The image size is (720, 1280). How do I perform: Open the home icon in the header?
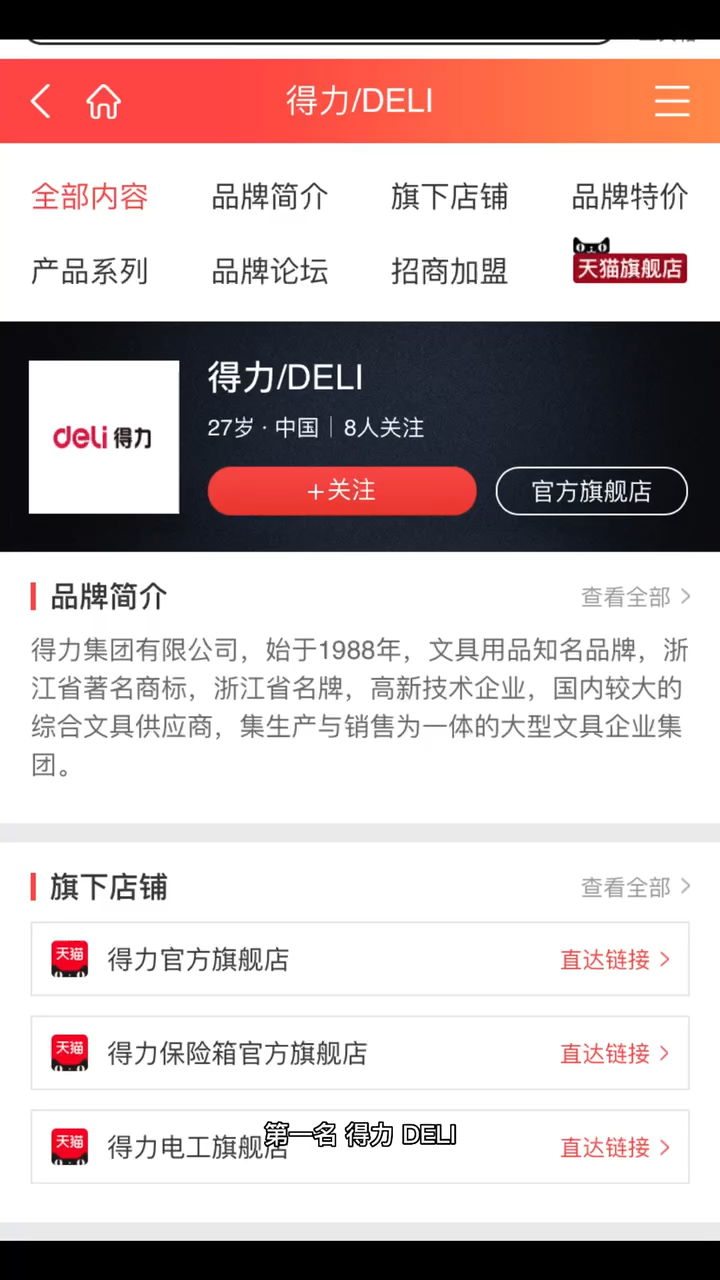pos(103,101)
